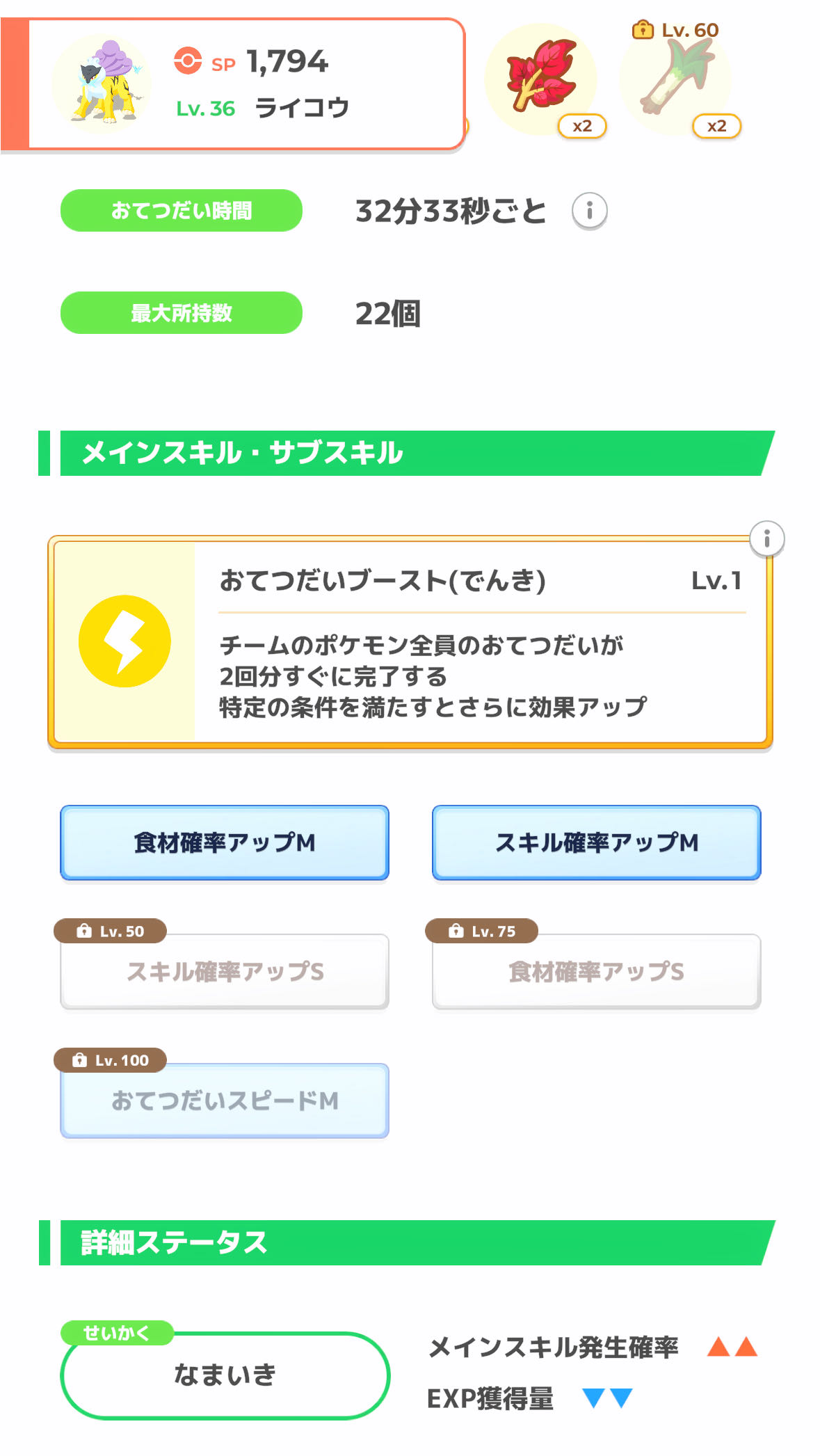Tap the 食材確率アップM sub skill
Viewport: 820px width, 1456px height.
[224, 842]
